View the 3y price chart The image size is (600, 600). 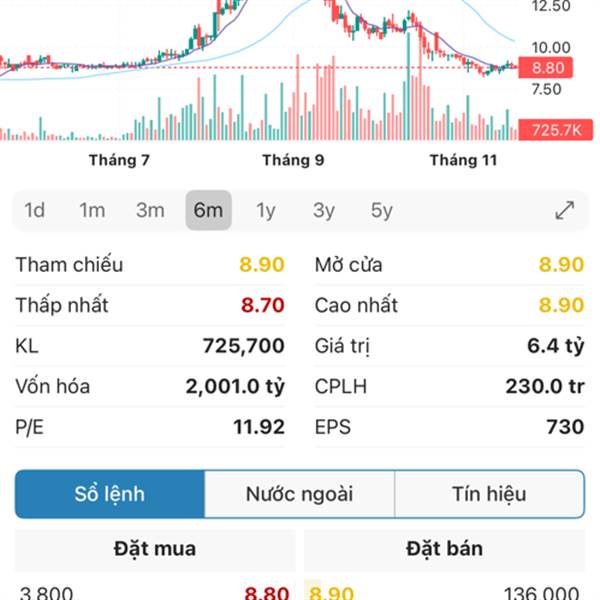(323, 210)
